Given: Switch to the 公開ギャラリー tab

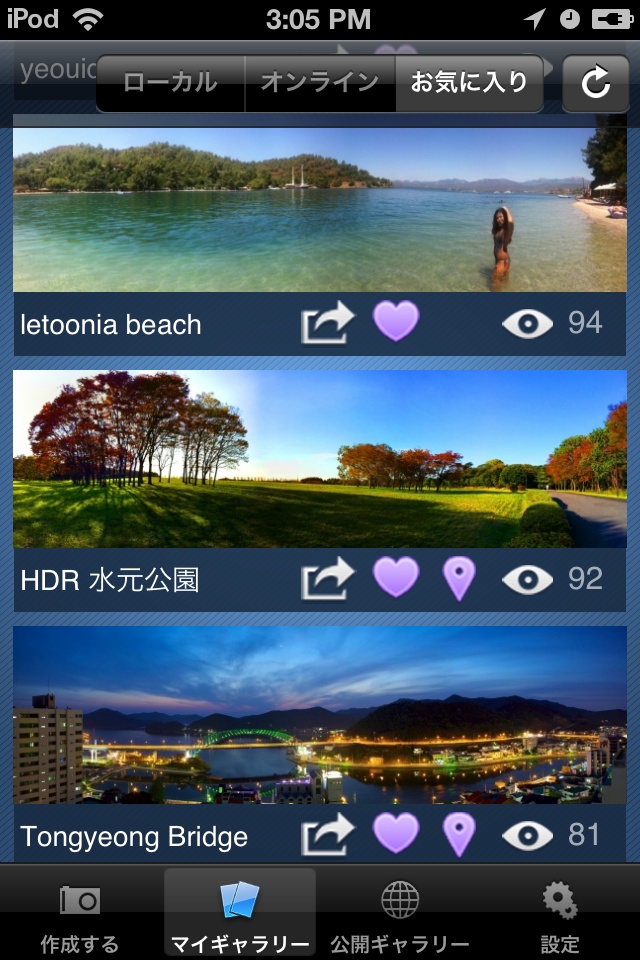Looking at the screenshot, I should (x=400, y=915).
